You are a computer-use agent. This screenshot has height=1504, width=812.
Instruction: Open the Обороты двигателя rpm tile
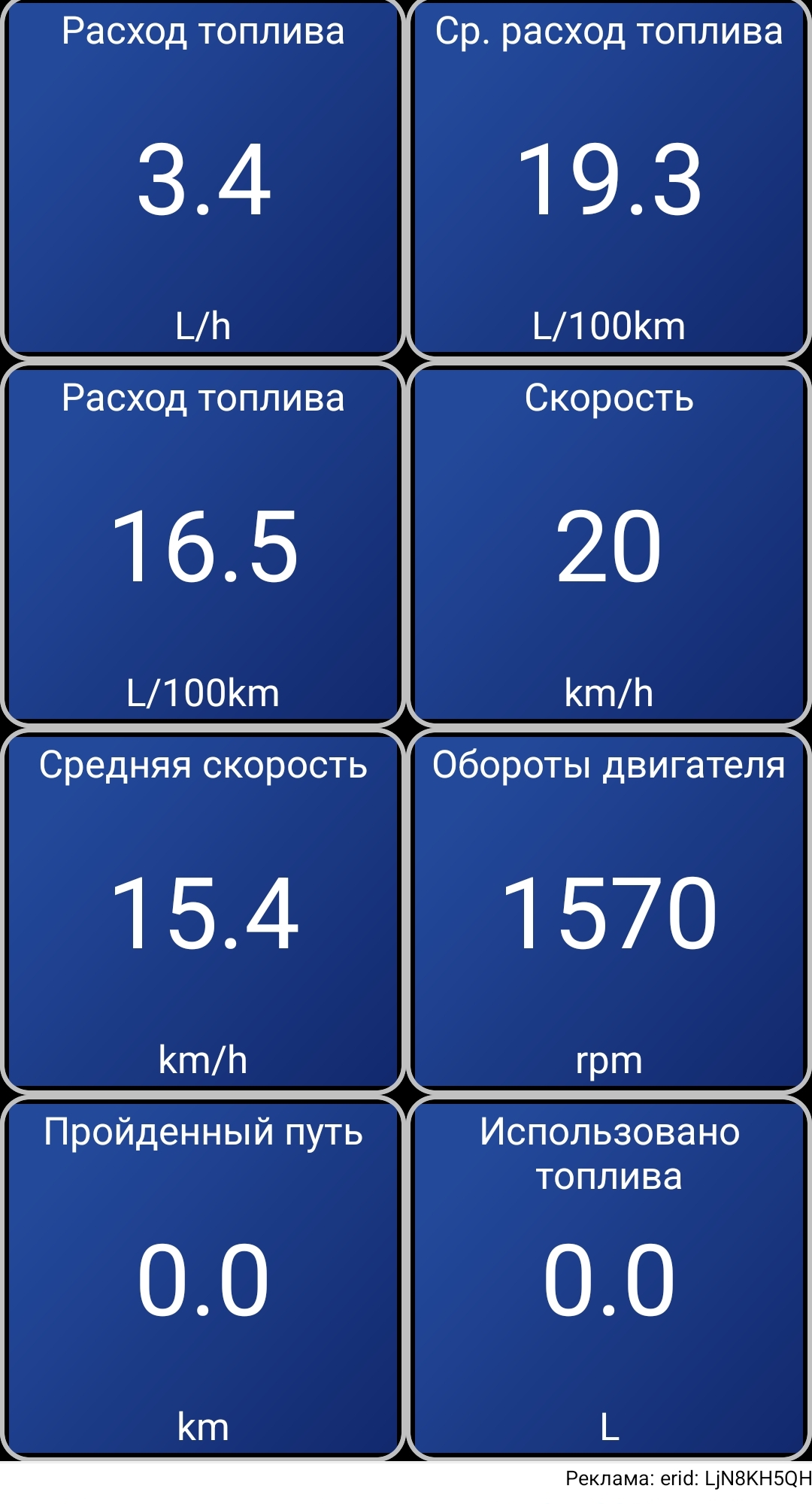click(609, 911)
